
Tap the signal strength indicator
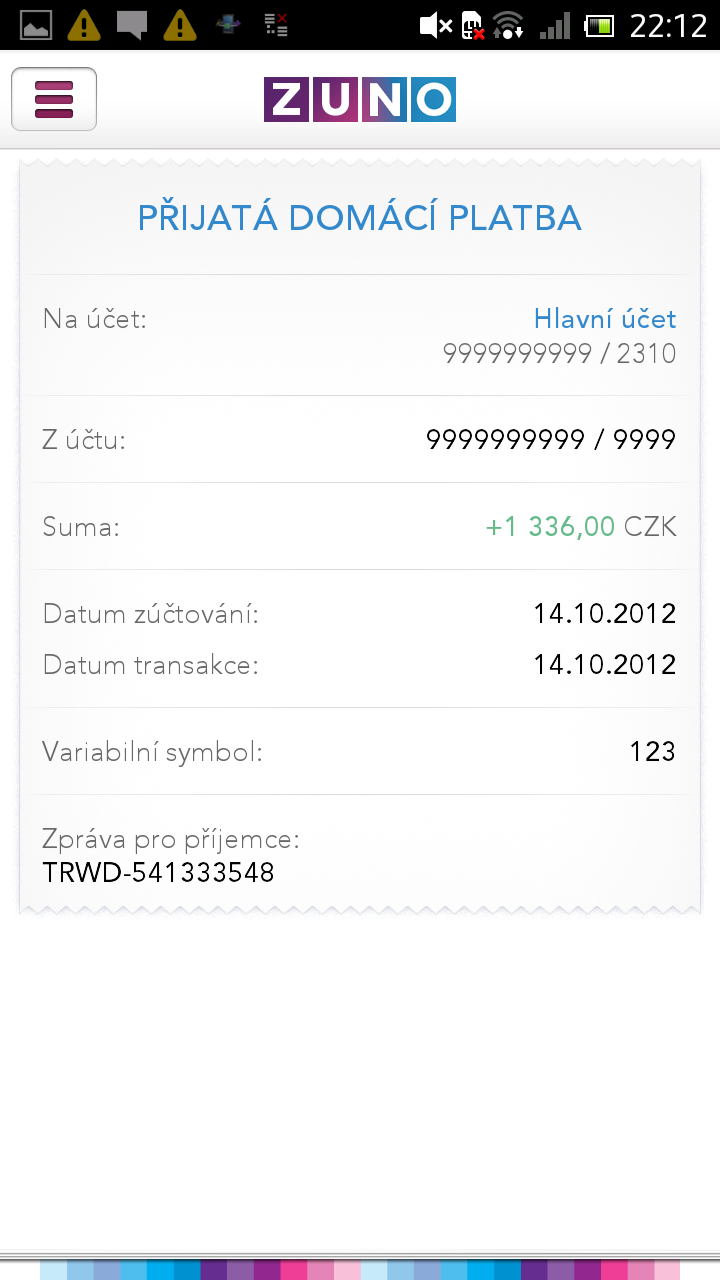coord(555,25)
